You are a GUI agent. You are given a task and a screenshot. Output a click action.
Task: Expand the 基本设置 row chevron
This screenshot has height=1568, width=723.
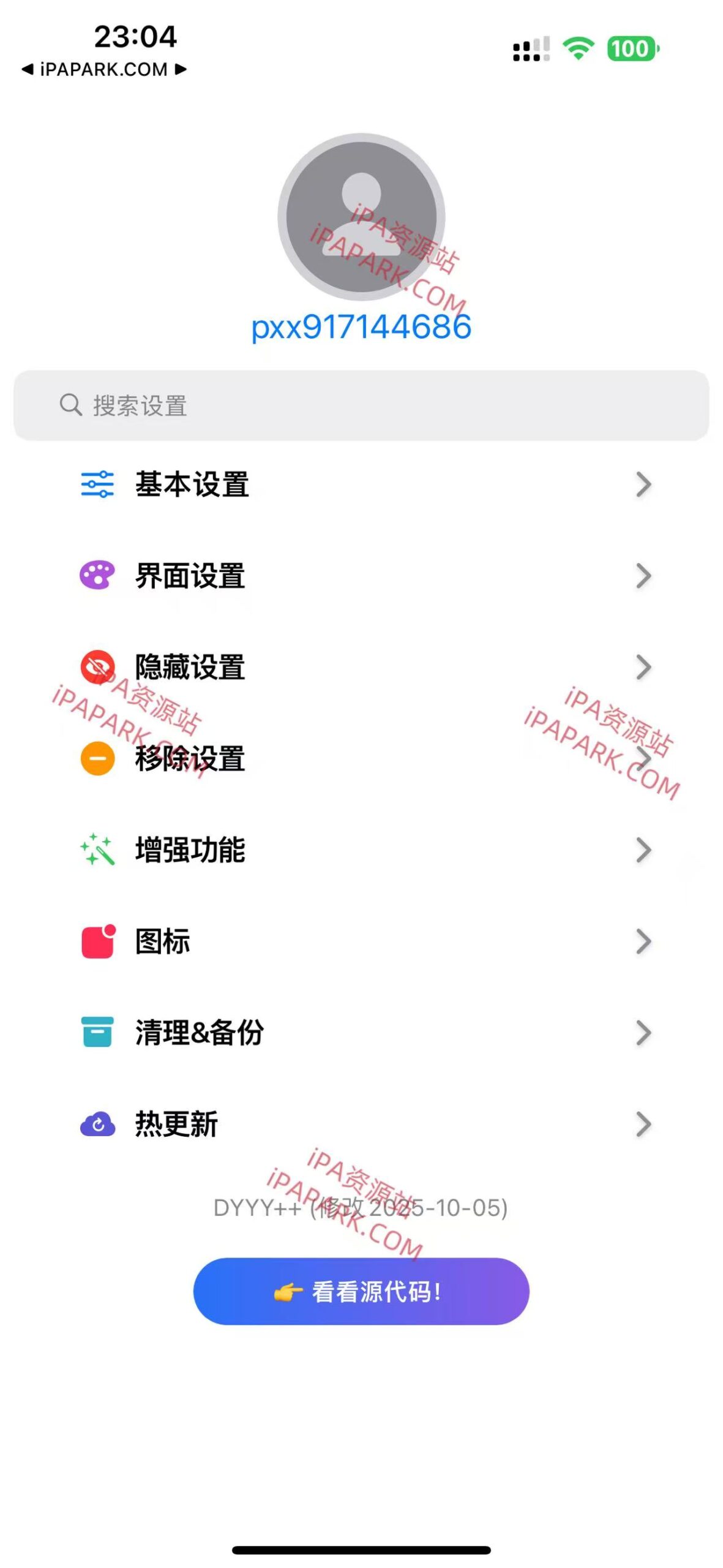pyautogui.click(x=643, y=485)
